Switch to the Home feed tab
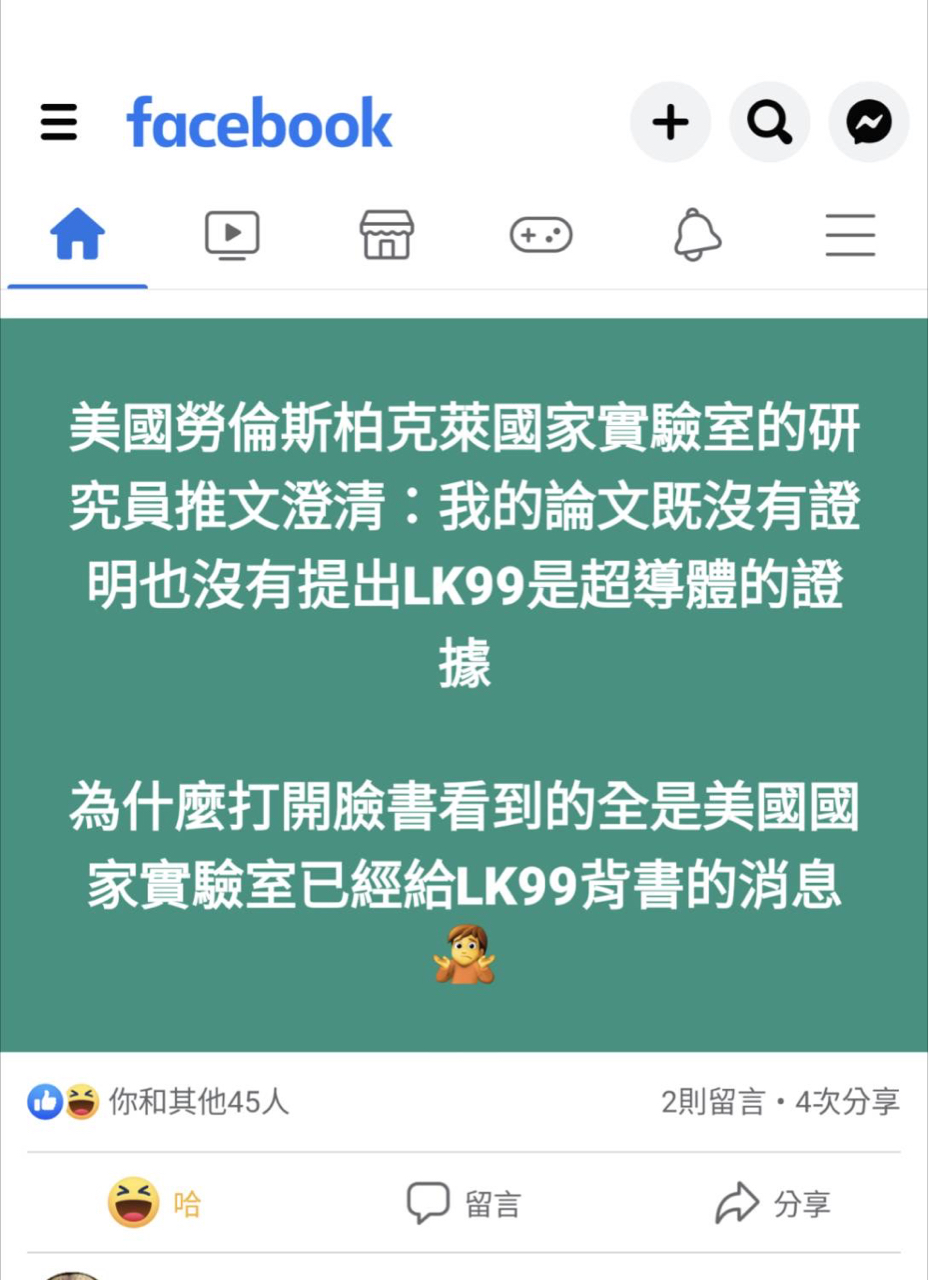 click(77, 237)
